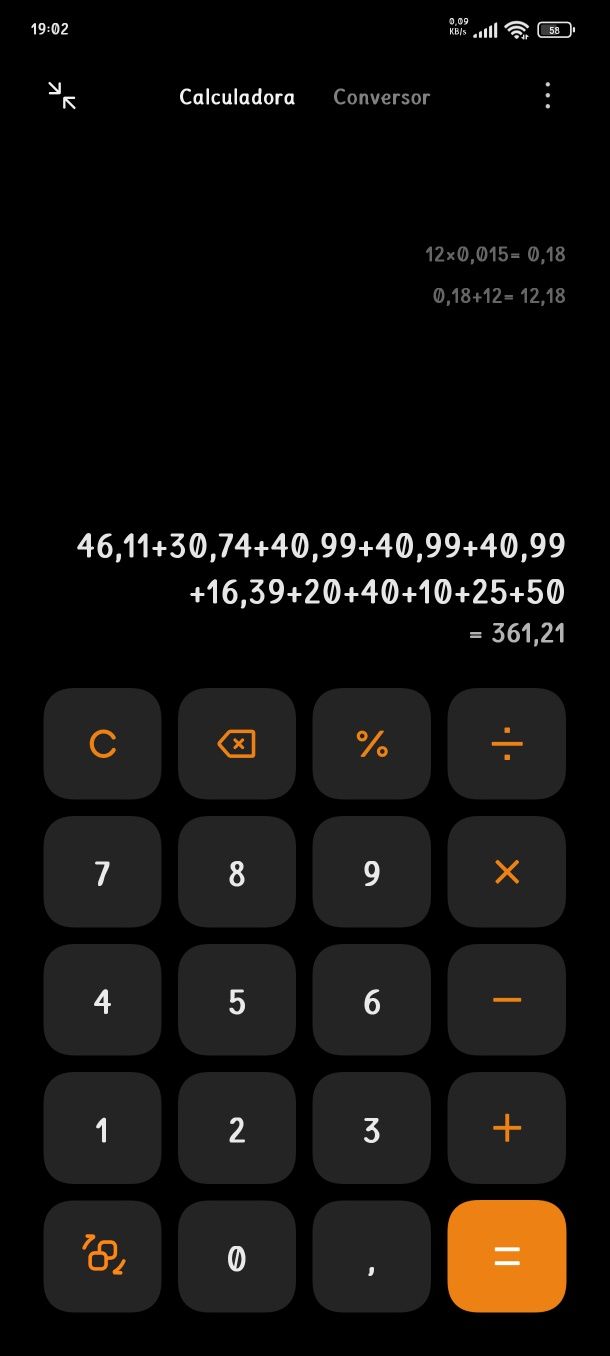Screen dimensions: 610x1356
Task: Toggle the scientific calculator layout
Action: coord(102,1256)
